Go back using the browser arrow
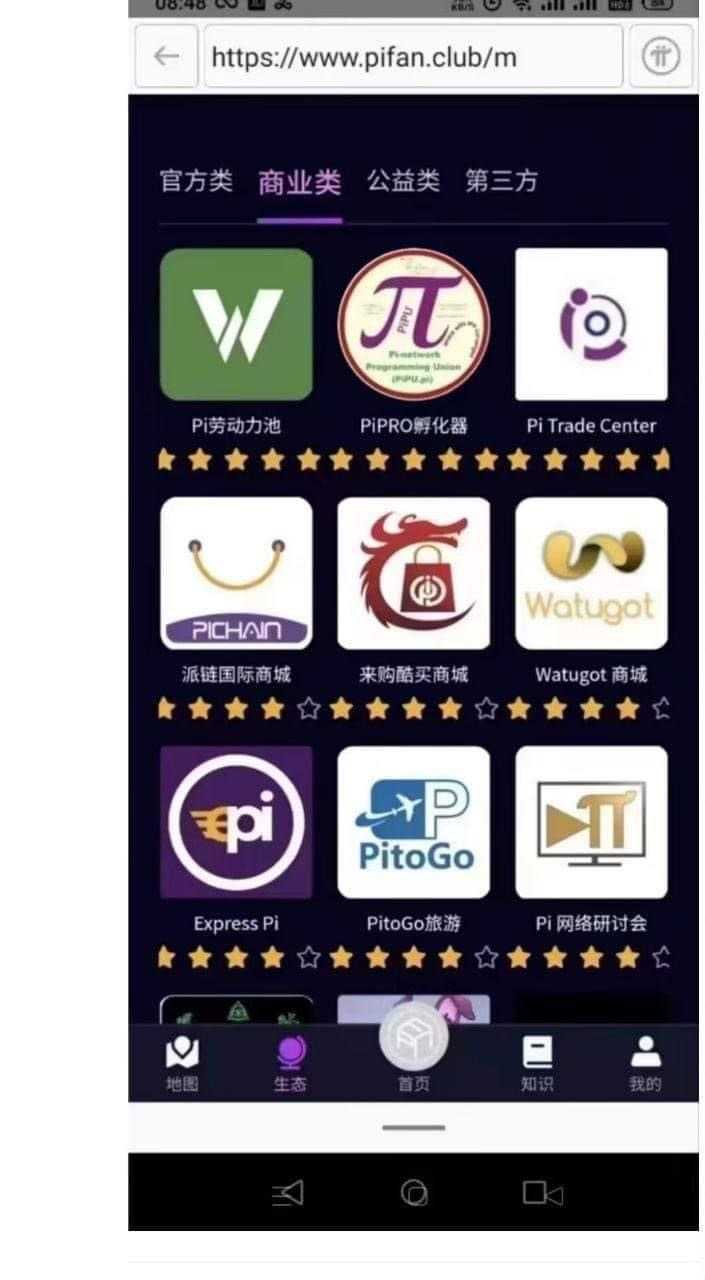The height and width of the screenshot is (1280, 705). pos(166,56)
